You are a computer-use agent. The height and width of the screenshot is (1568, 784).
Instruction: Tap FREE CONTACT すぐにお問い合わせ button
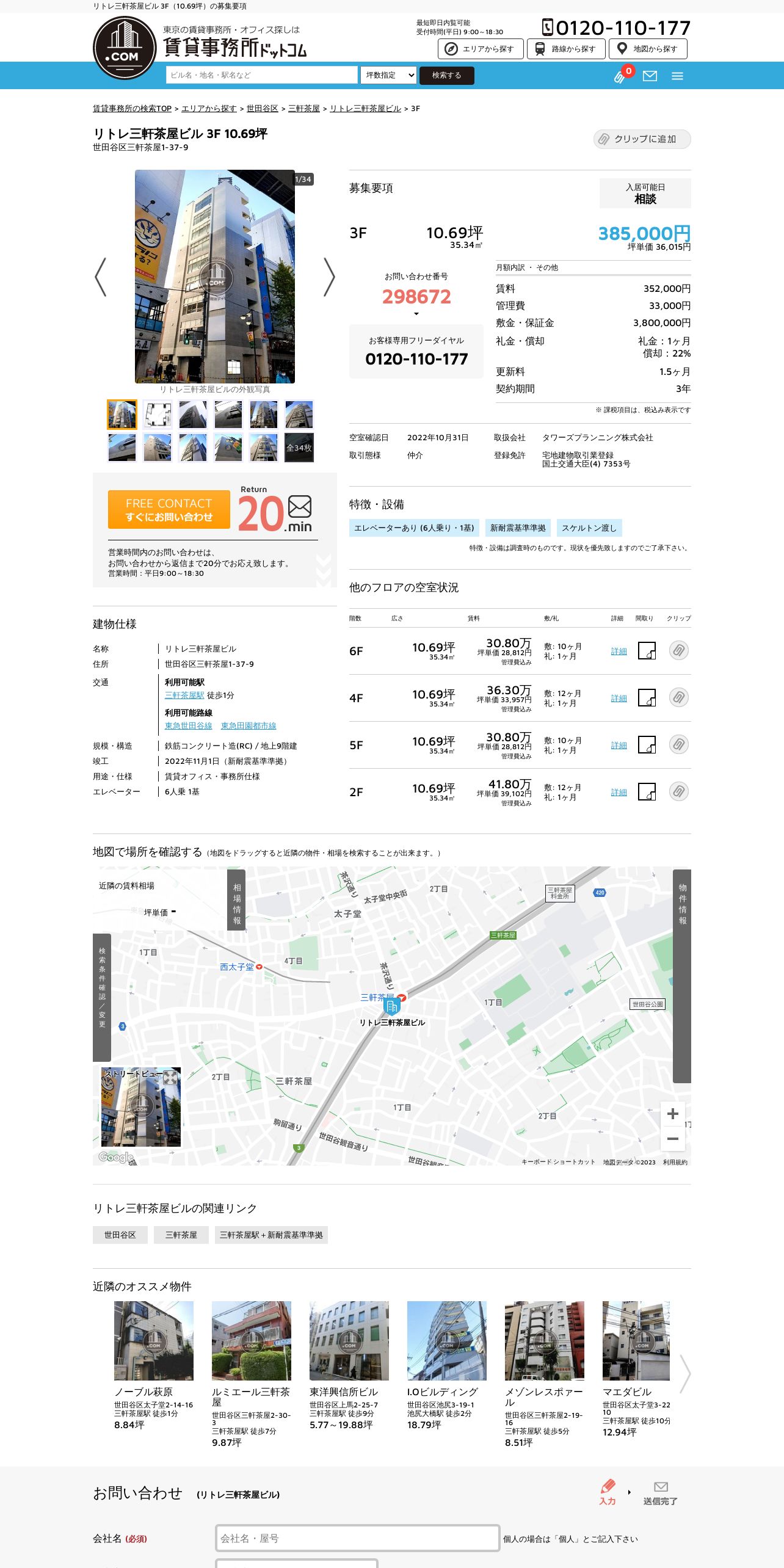pos(169,510)
